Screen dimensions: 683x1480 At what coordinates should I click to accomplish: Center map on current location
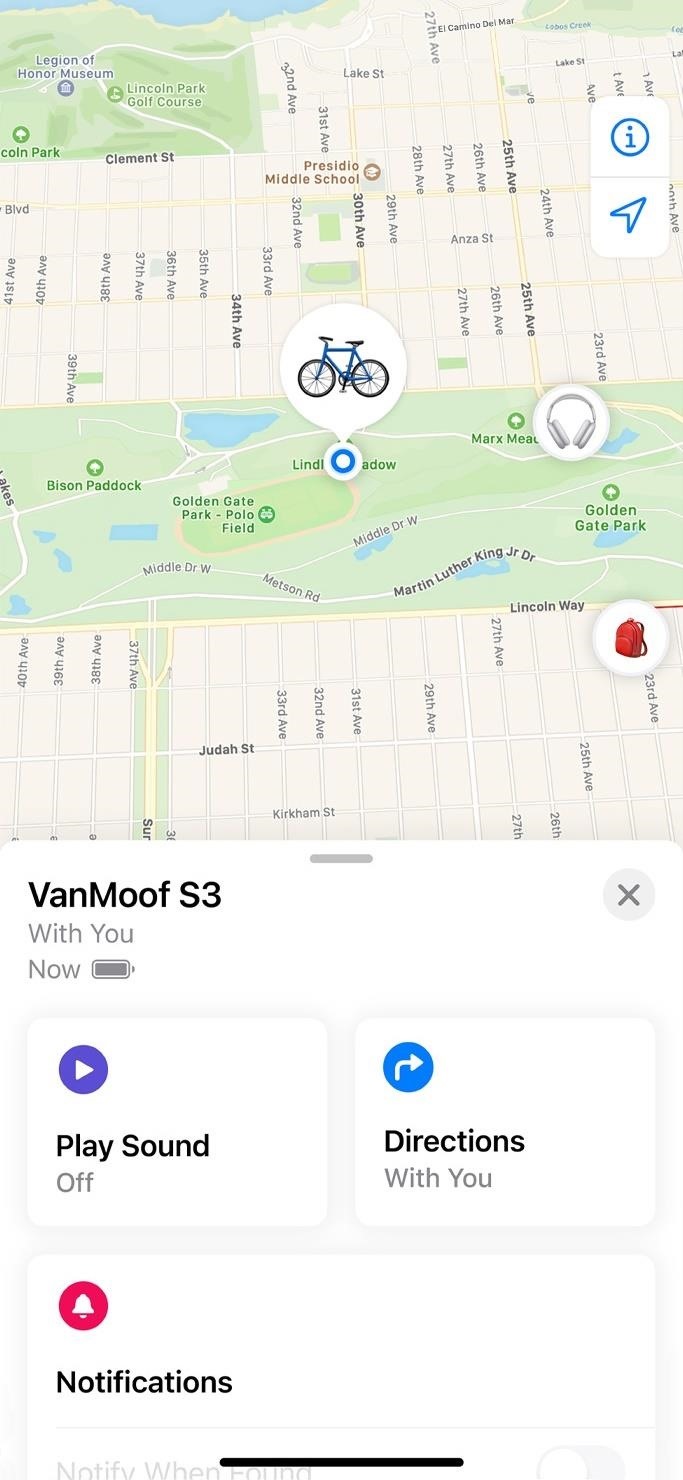(629, 214)
